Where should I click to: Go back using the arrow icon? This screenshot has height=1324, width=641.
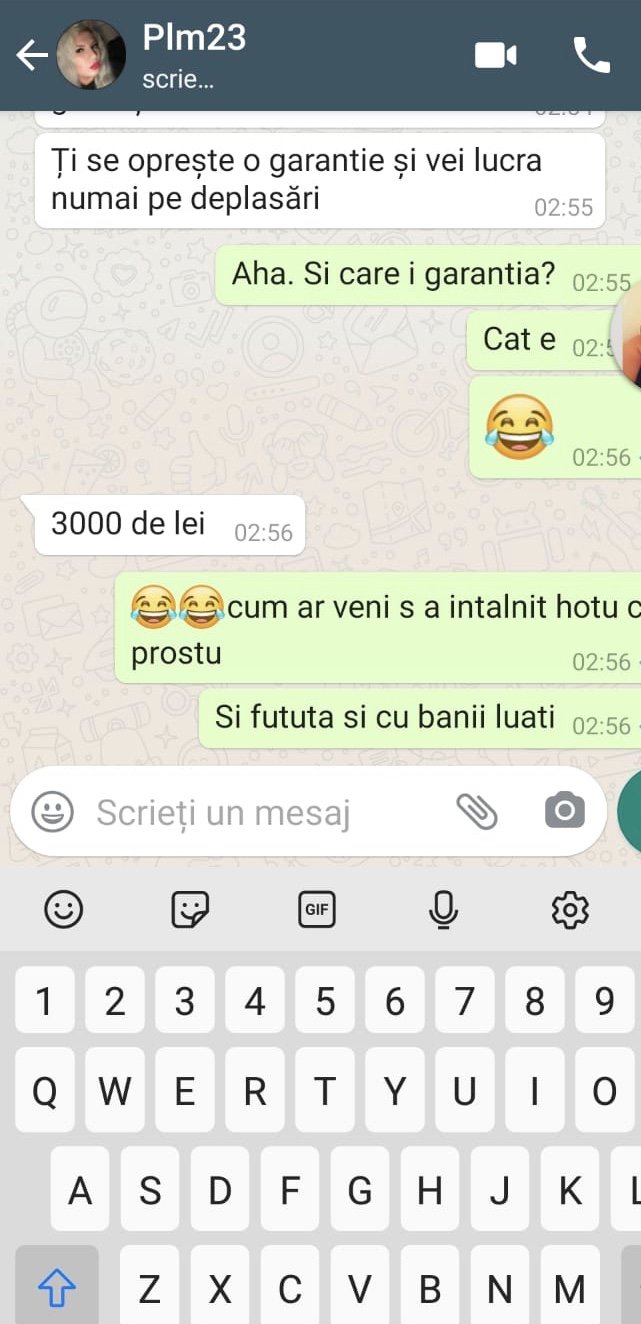click(x=32, y=56)
